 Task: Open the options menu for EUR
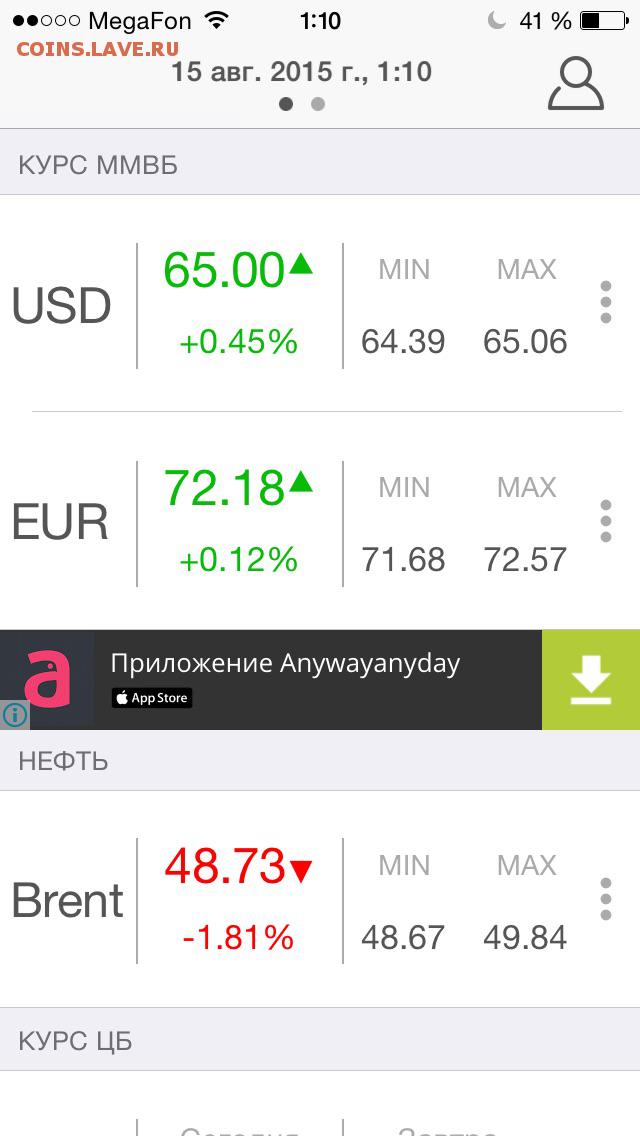[606, 520]
